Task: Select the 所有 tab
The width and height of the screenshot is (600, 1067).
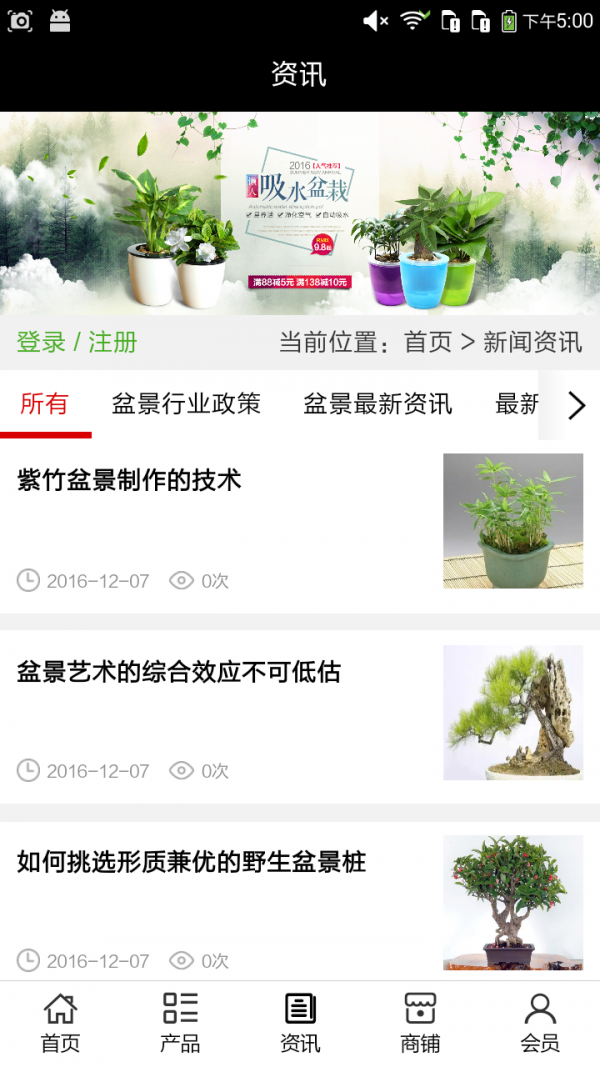Action: (45, 404)
